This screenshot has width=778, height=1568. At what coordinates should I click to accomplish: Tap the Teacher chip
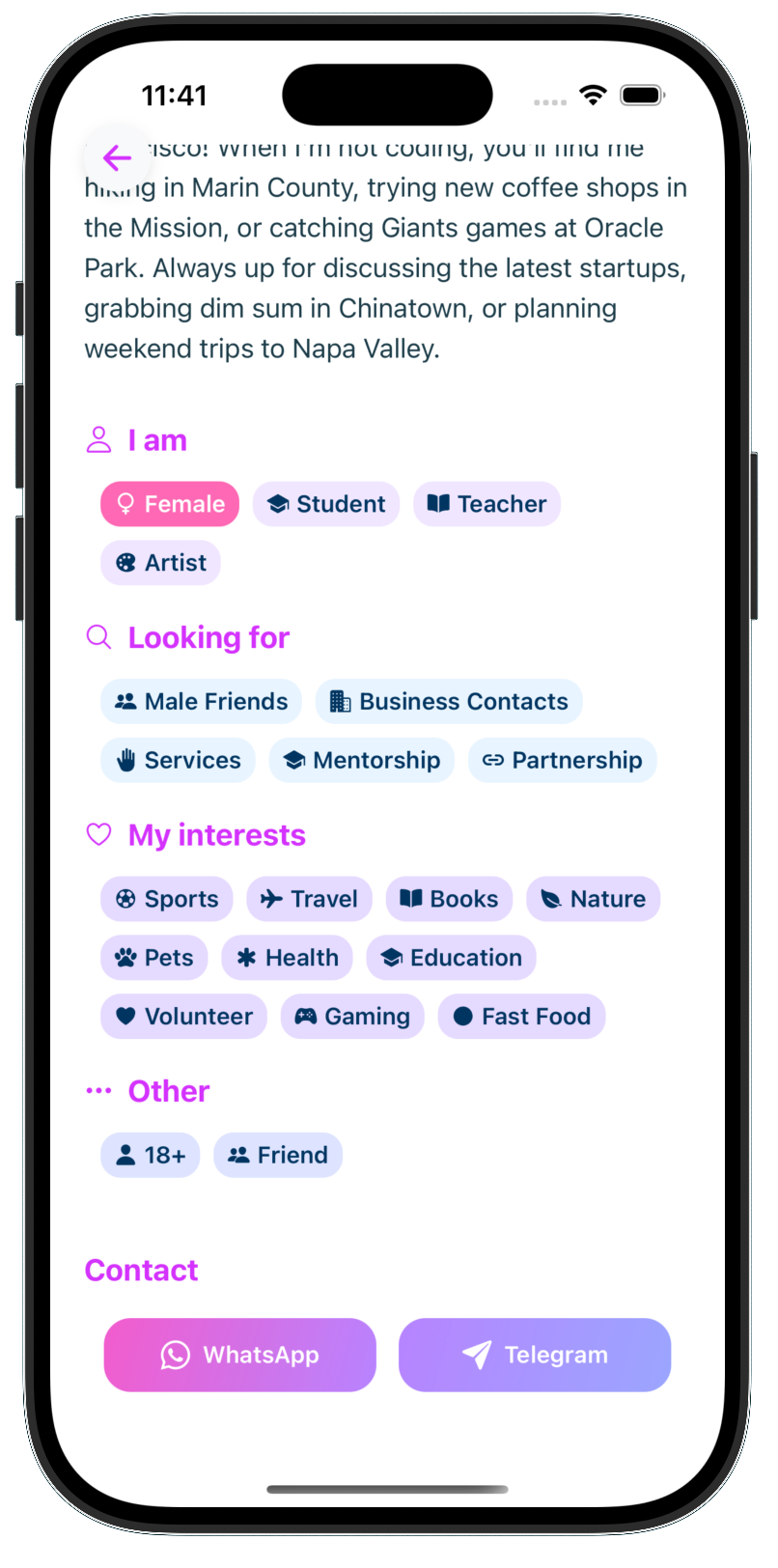(x=486, y=504)
